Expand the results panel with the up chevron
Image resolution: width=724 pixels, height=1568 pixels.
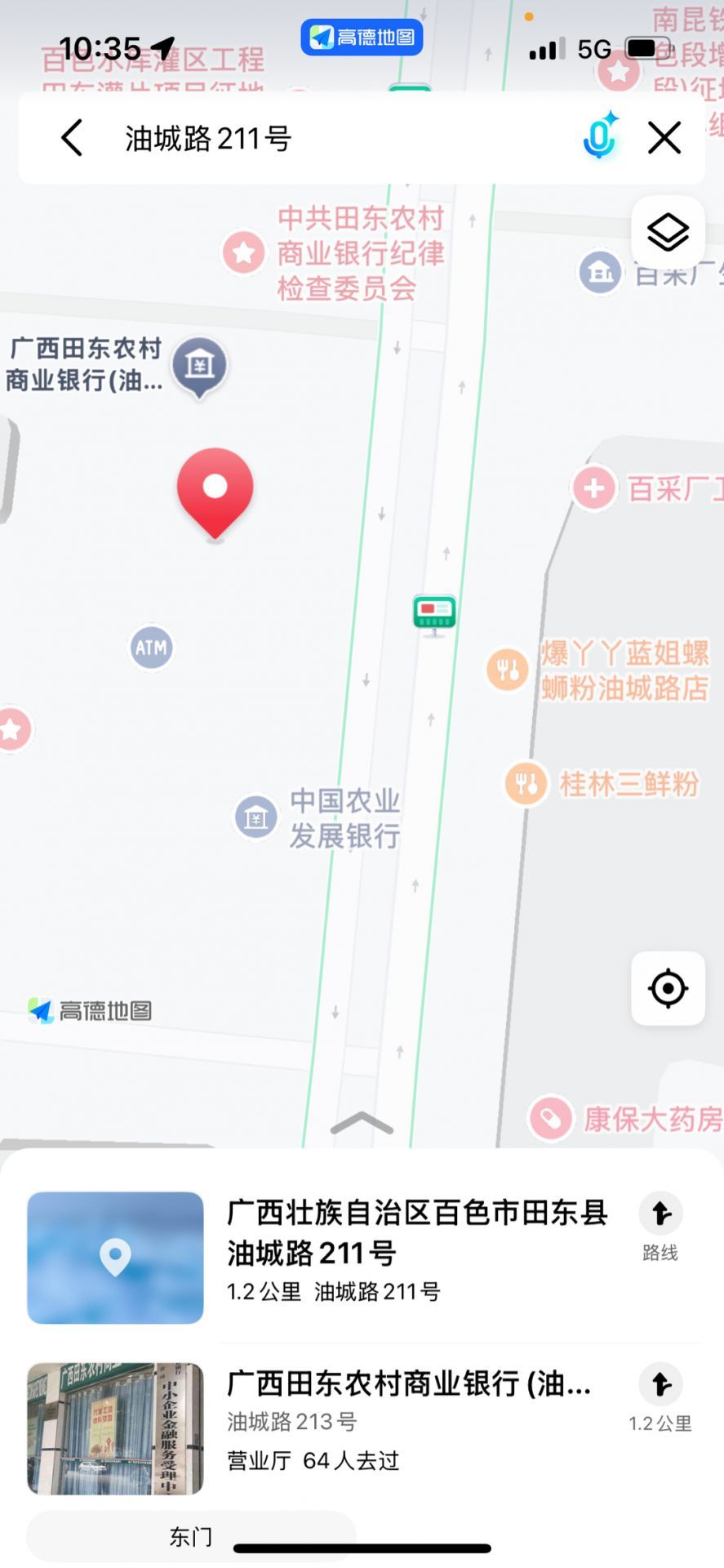pyautogui.click(x=362, y=1124)
